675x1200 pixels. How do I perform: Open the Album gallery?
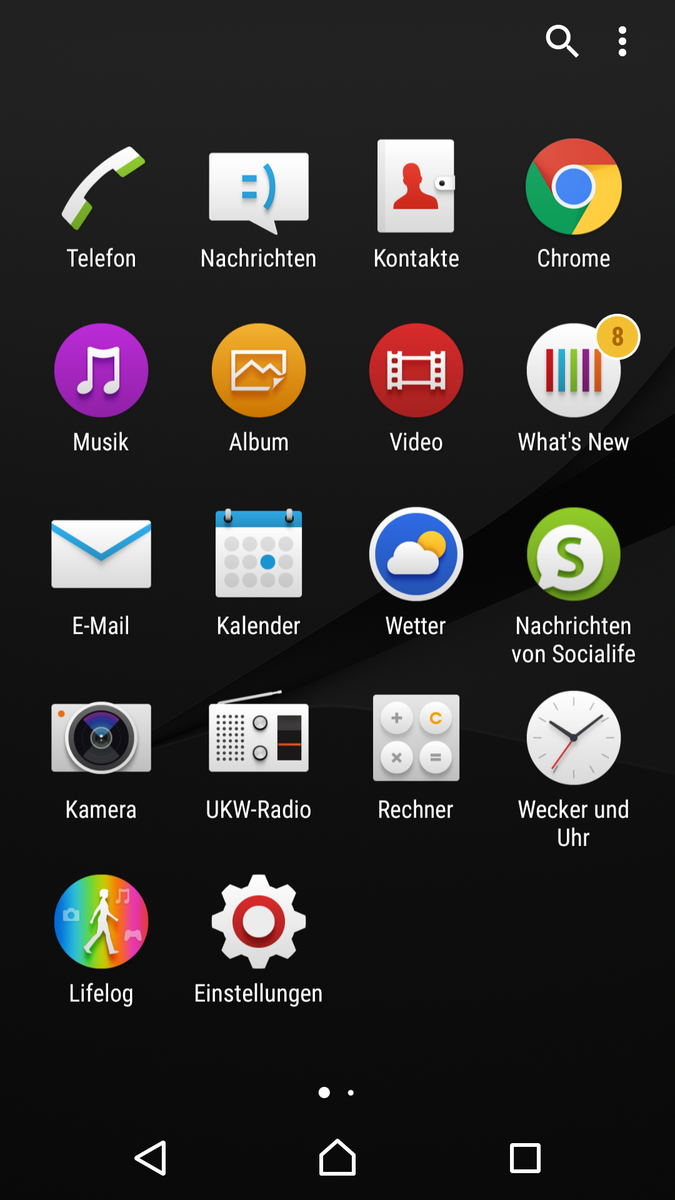(258, 370)
